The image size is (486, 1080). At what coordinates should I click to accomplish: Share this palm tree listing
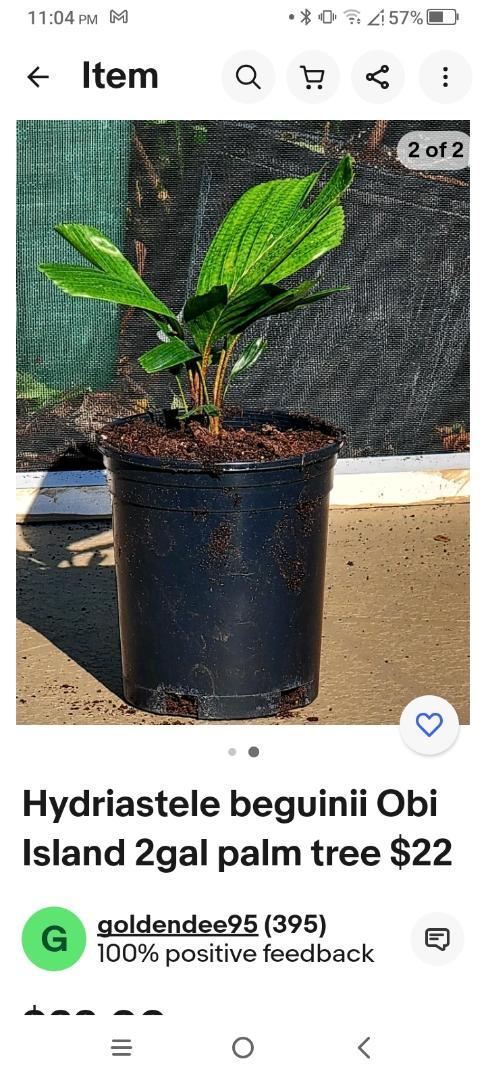tap(378, 76)
